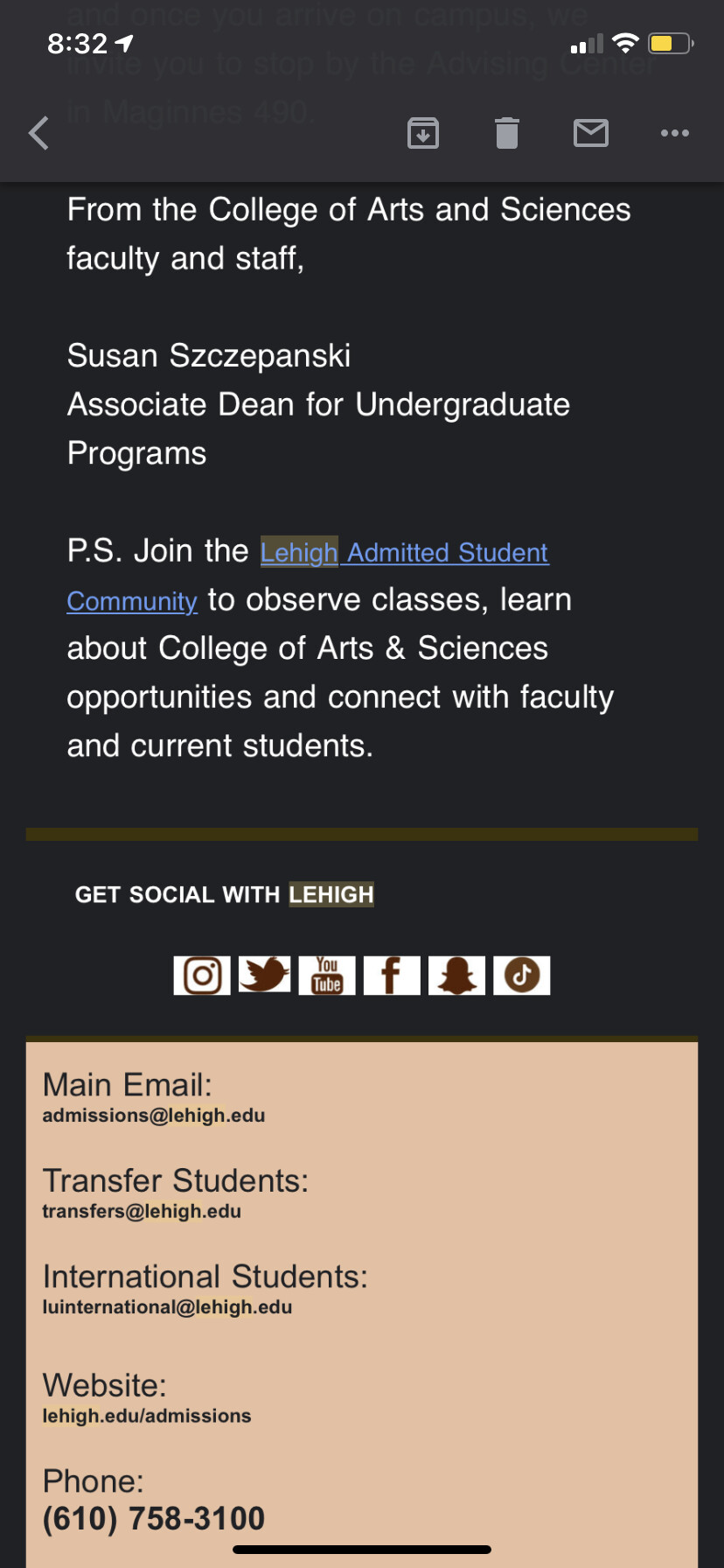Mark the email as unread
The width and height of the screenshot is (724, 1568).
[x=591, y=133]
